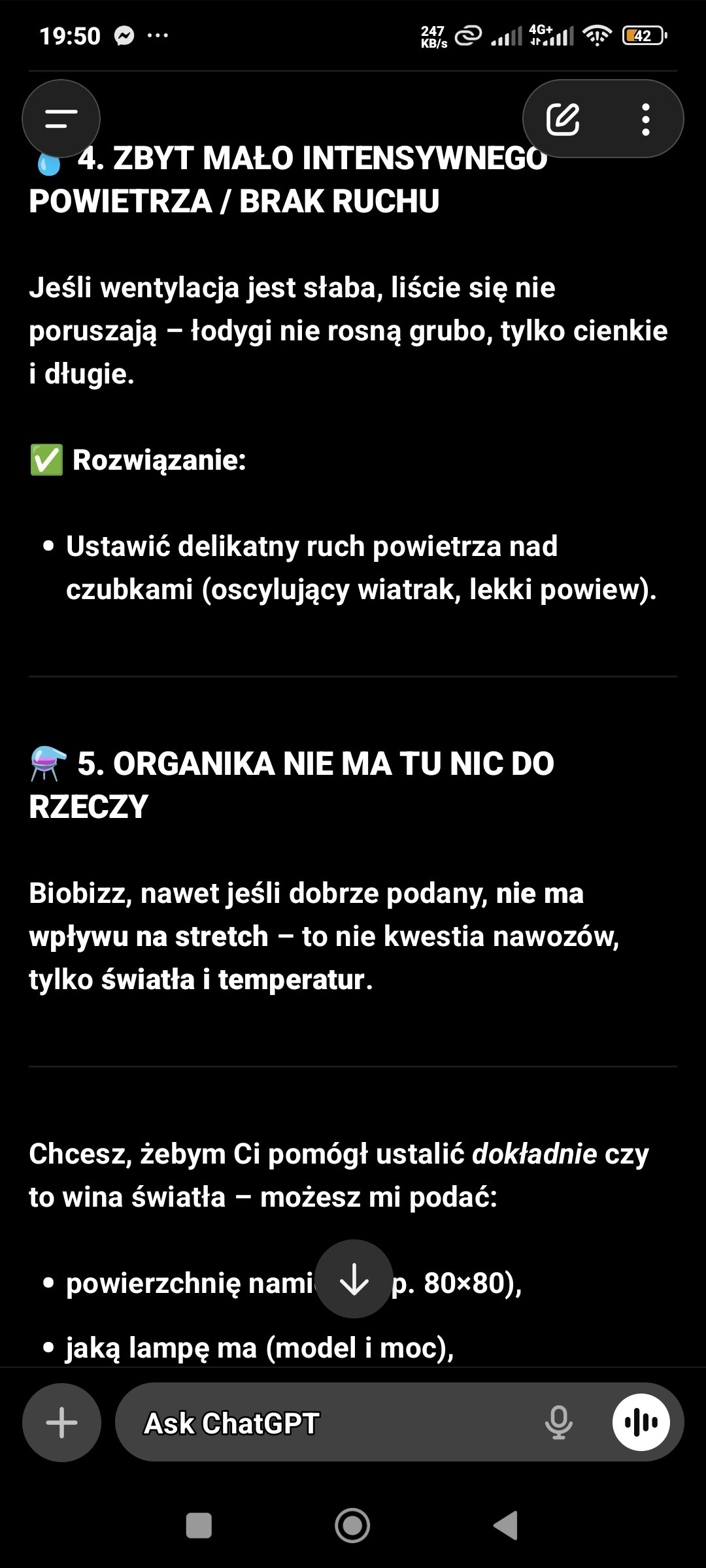Open the sidebar menu
Screen dimensions: 706x1568
pos(61,119)
